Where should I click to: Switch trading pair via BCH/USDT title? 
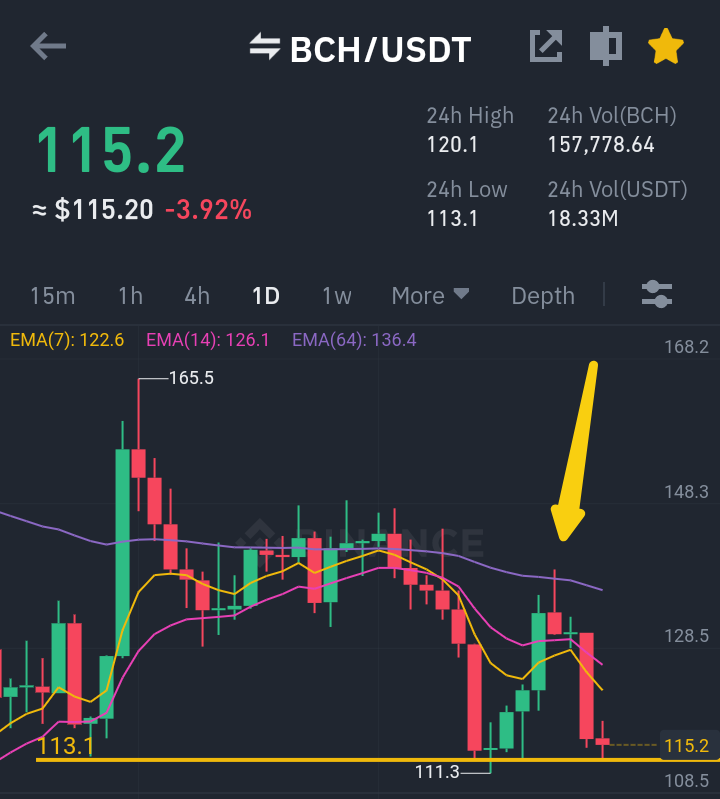(x=360, y=49)
